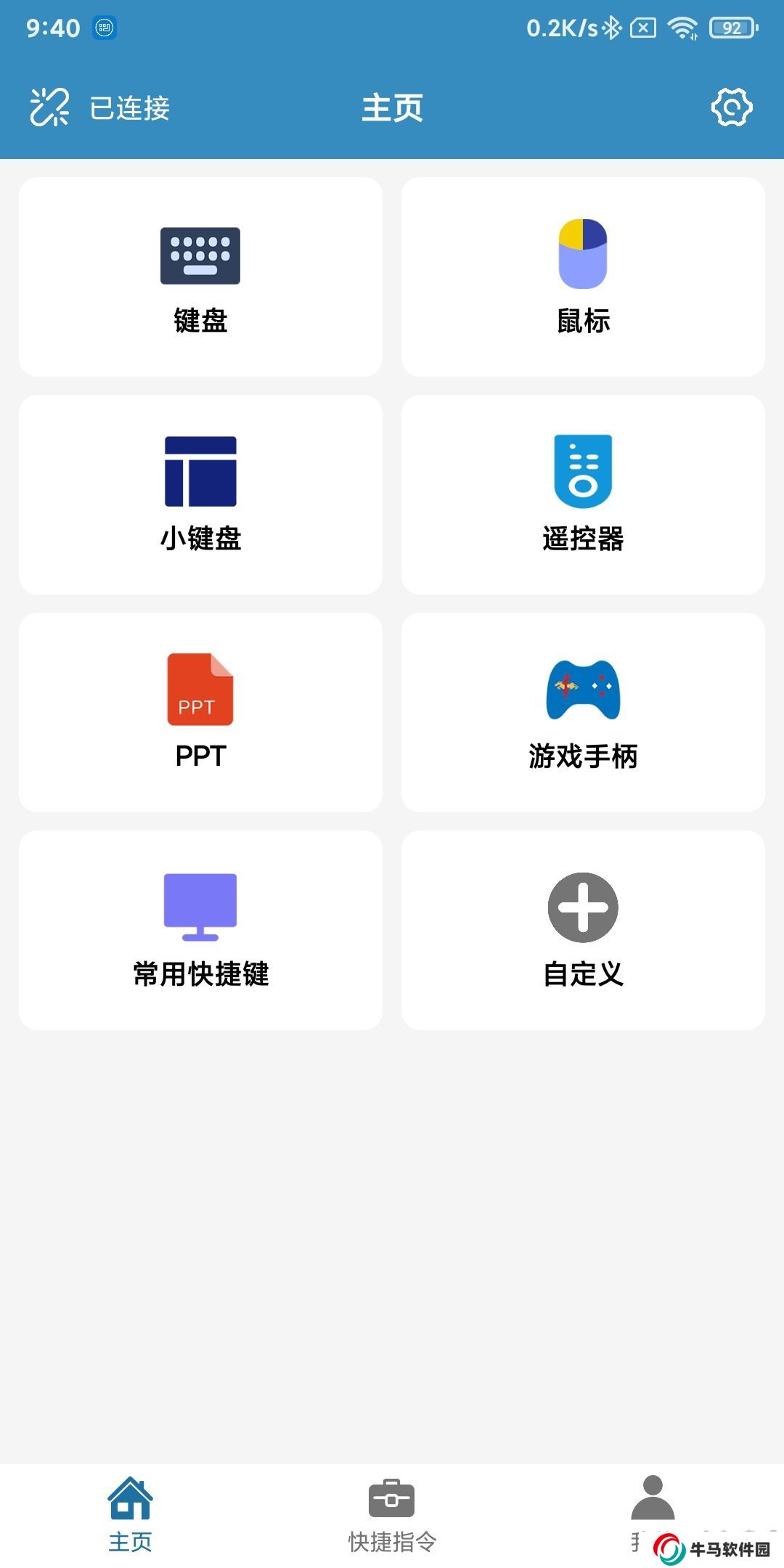Launch the 小键盘 numpad card
Image resolution: width=784 pixels, height=1568 pixels.
point(200,494)
